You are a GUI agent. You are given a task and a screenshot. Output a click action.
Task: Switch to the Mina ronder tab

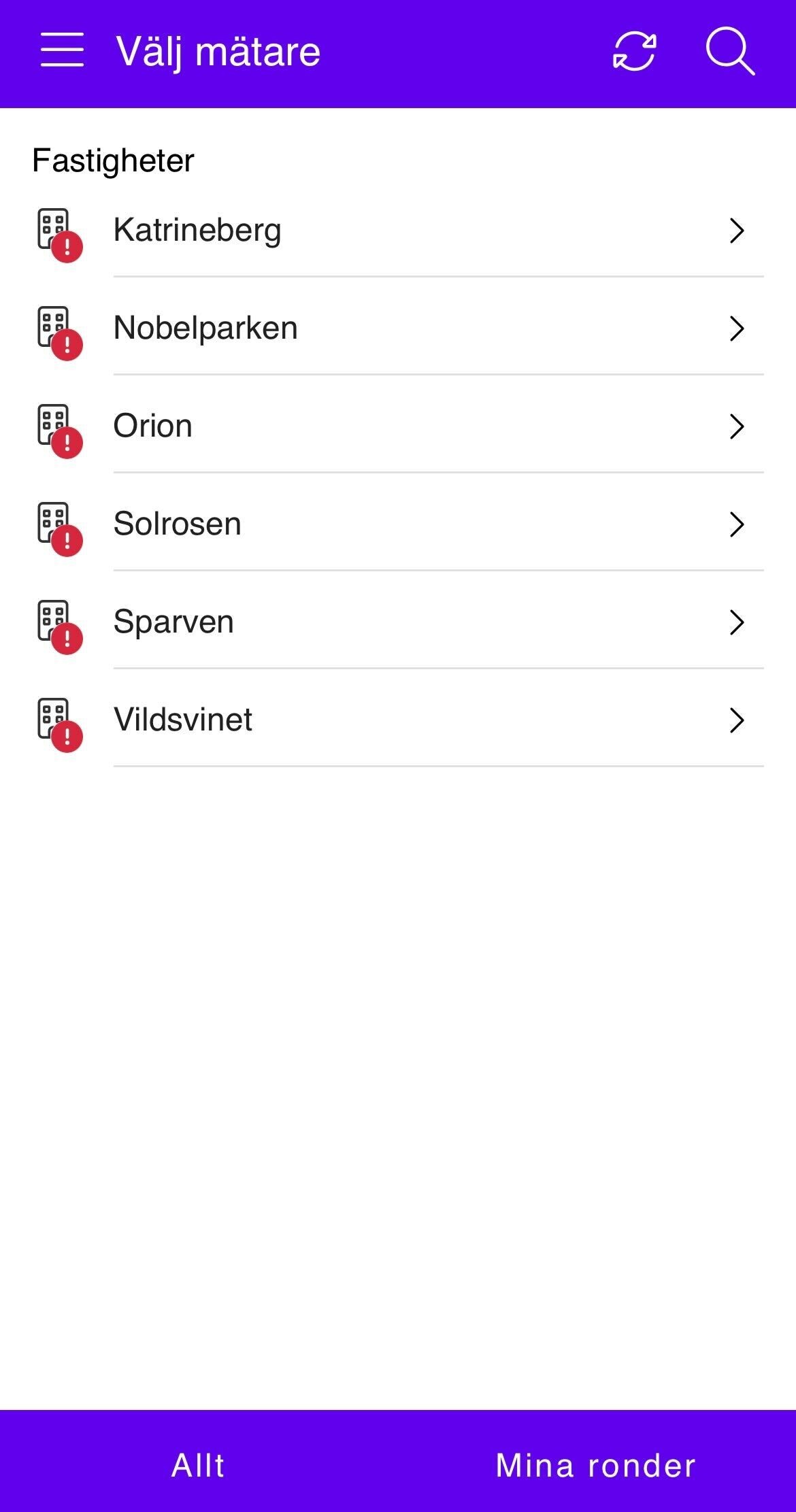(596, 1465)
